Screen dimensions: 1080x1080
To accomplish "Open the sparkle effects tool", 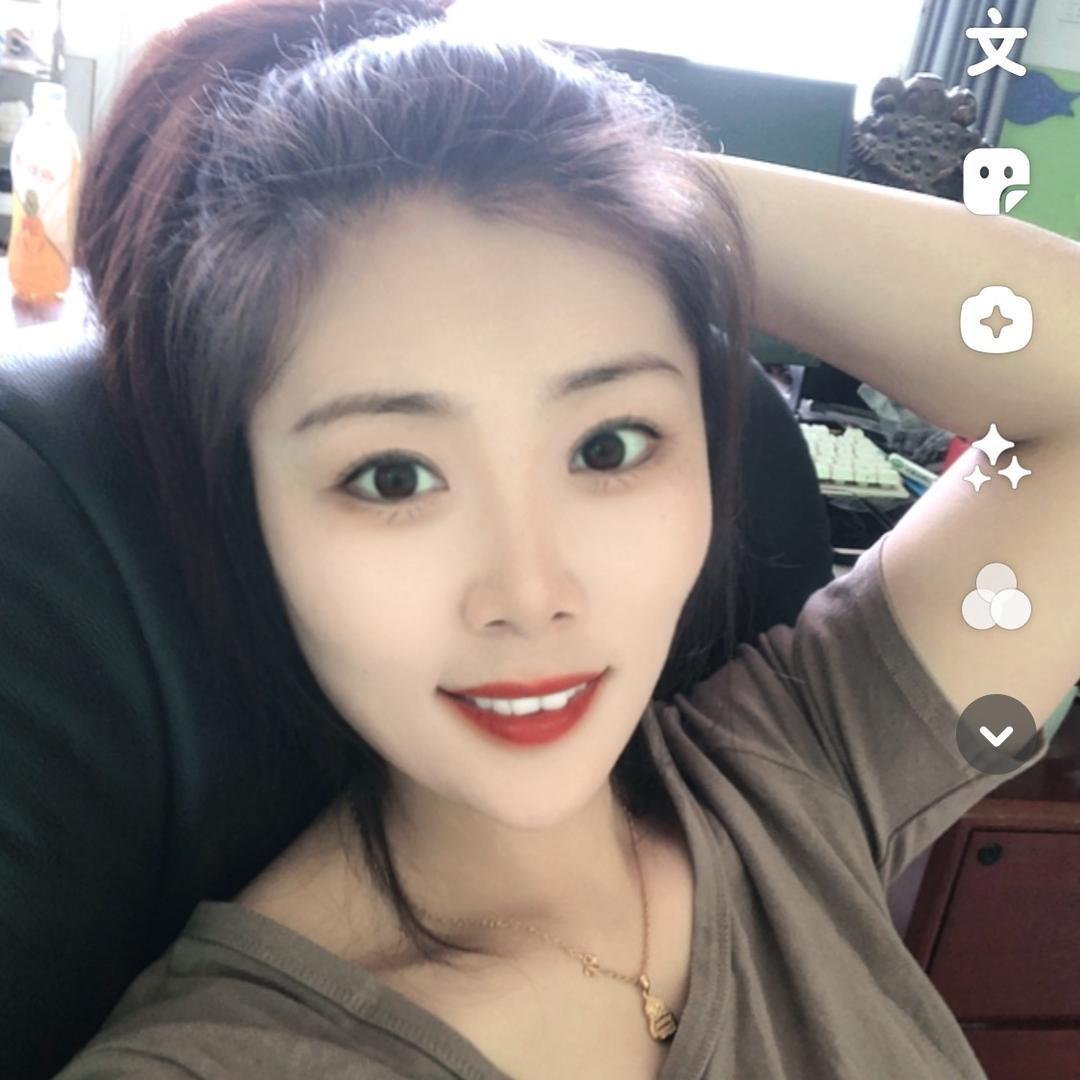I will tap(996, 321).
